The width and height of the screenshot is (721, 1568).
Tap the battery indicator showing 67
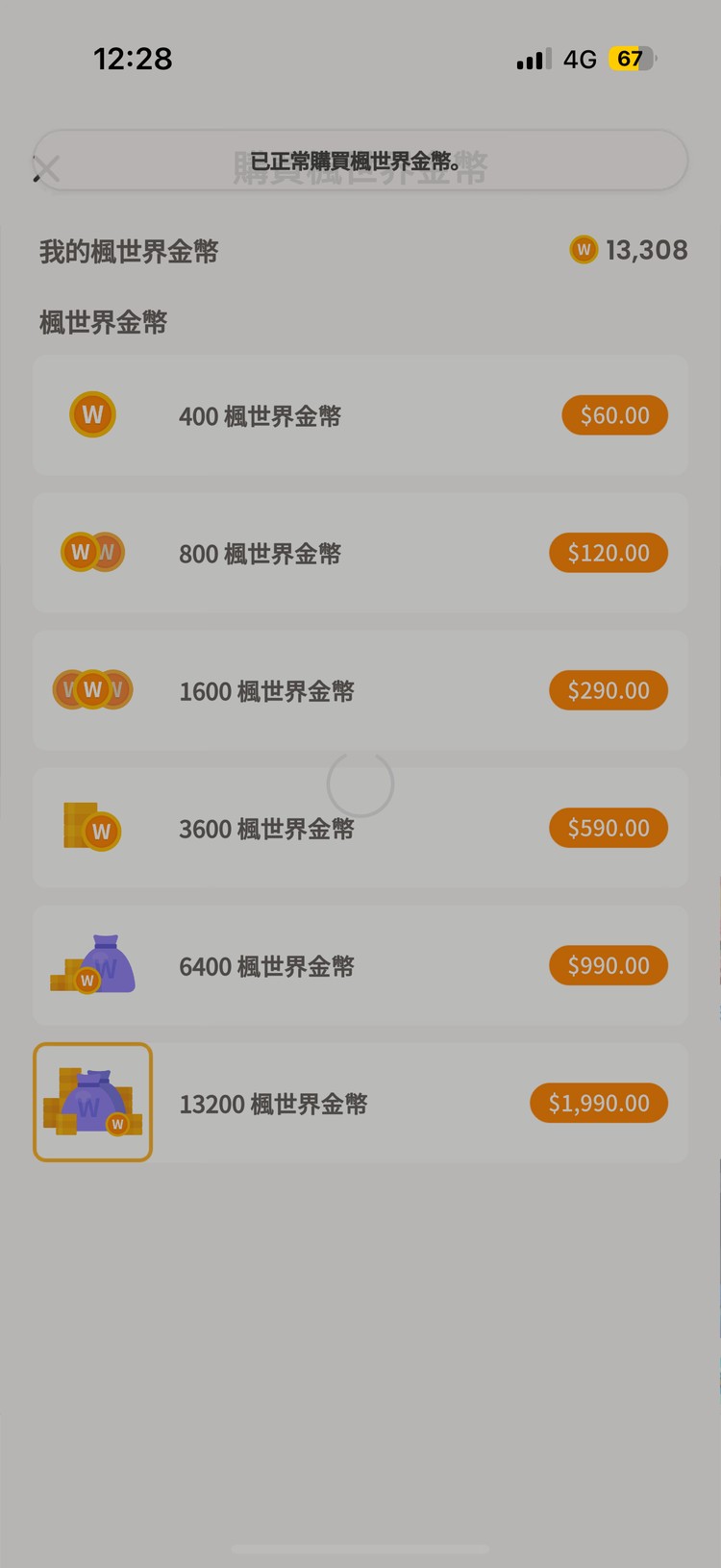(632, 60)
